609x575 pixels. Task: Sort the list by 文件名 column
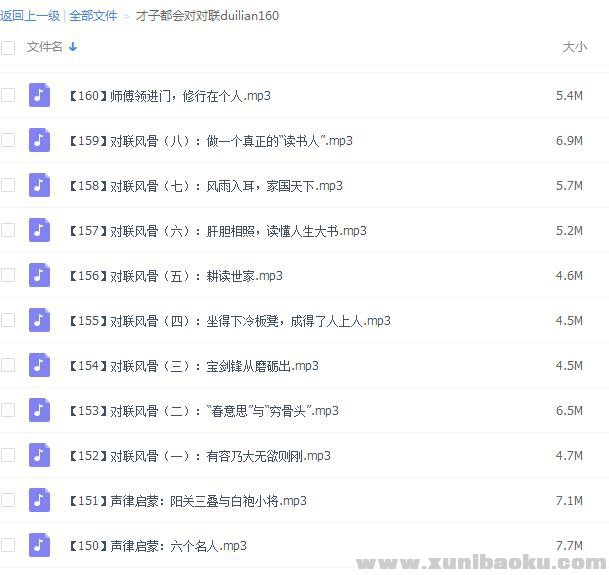(x=45, y=47)
